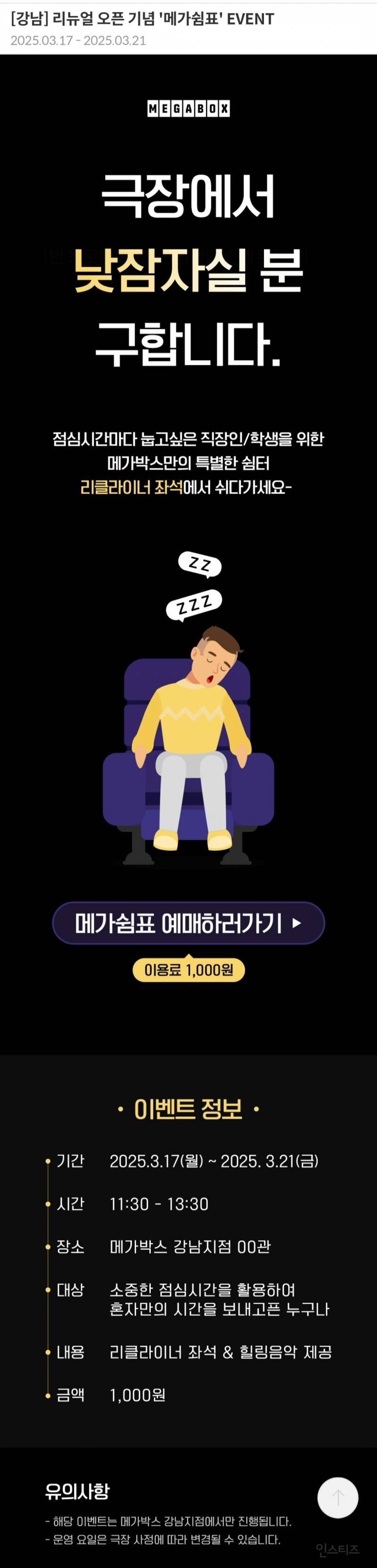Jump back to top with arrow button
This screenshot has width=377, height=1568.
point(337,1497)
